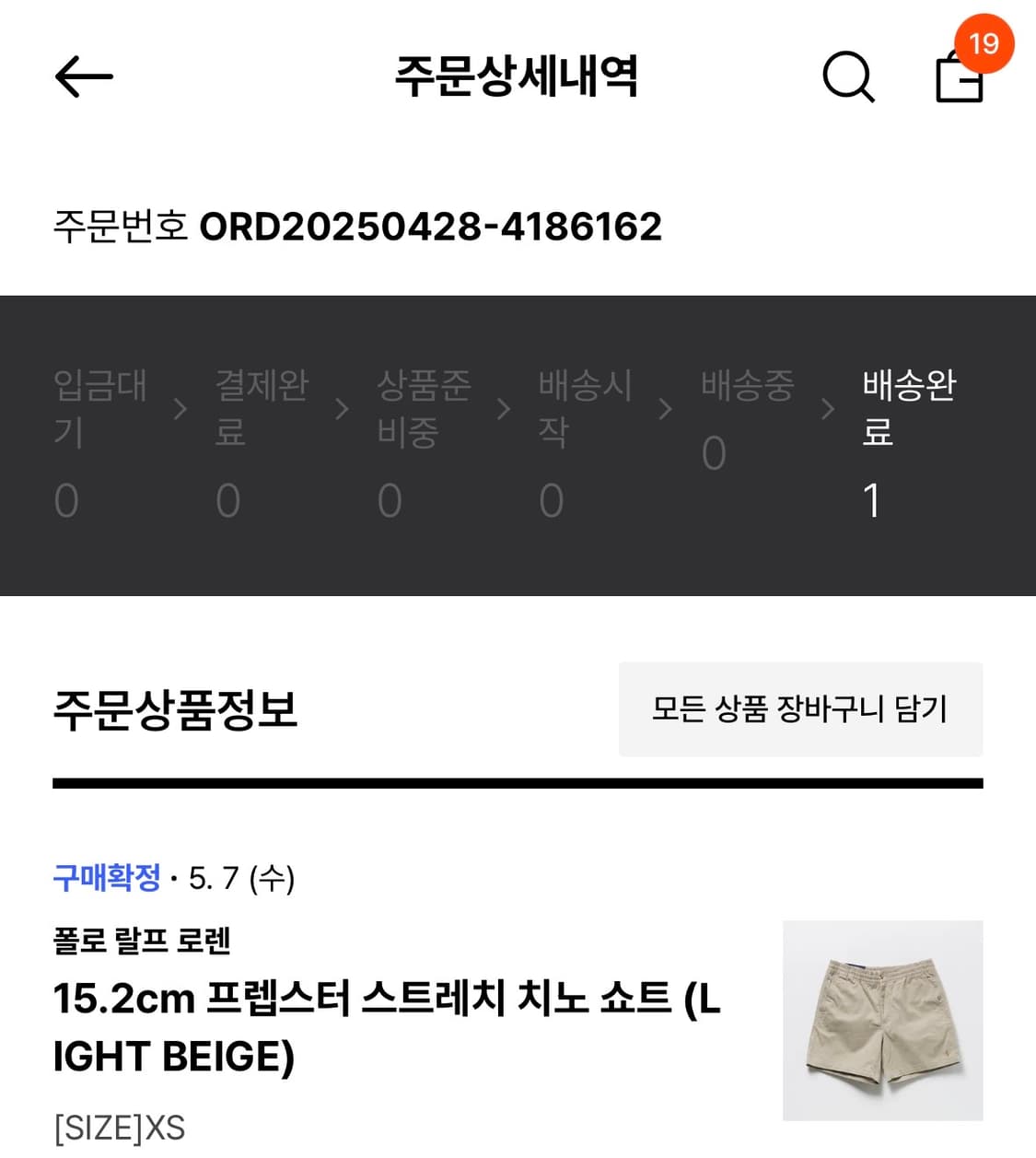Click the [SIZE]XS option label

click(118, 1126)
